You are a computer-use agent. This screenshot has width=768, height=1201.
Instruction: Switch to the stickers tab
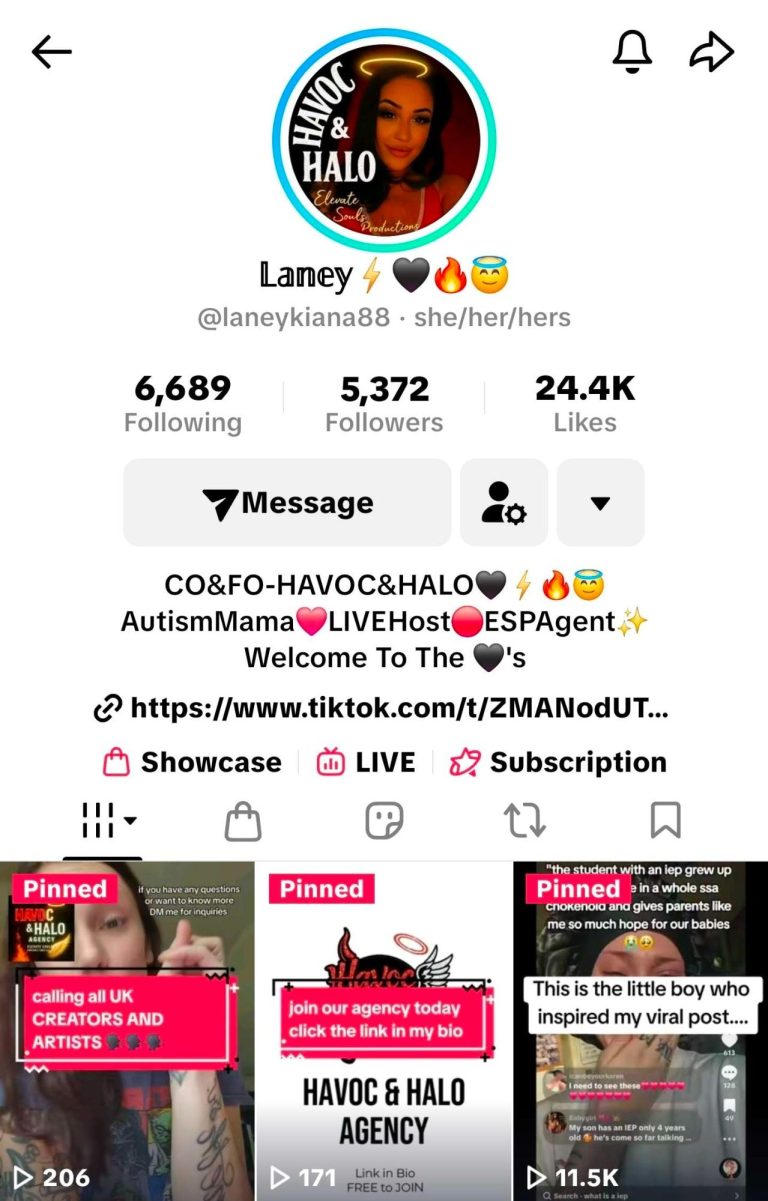[x=384, y=822]
